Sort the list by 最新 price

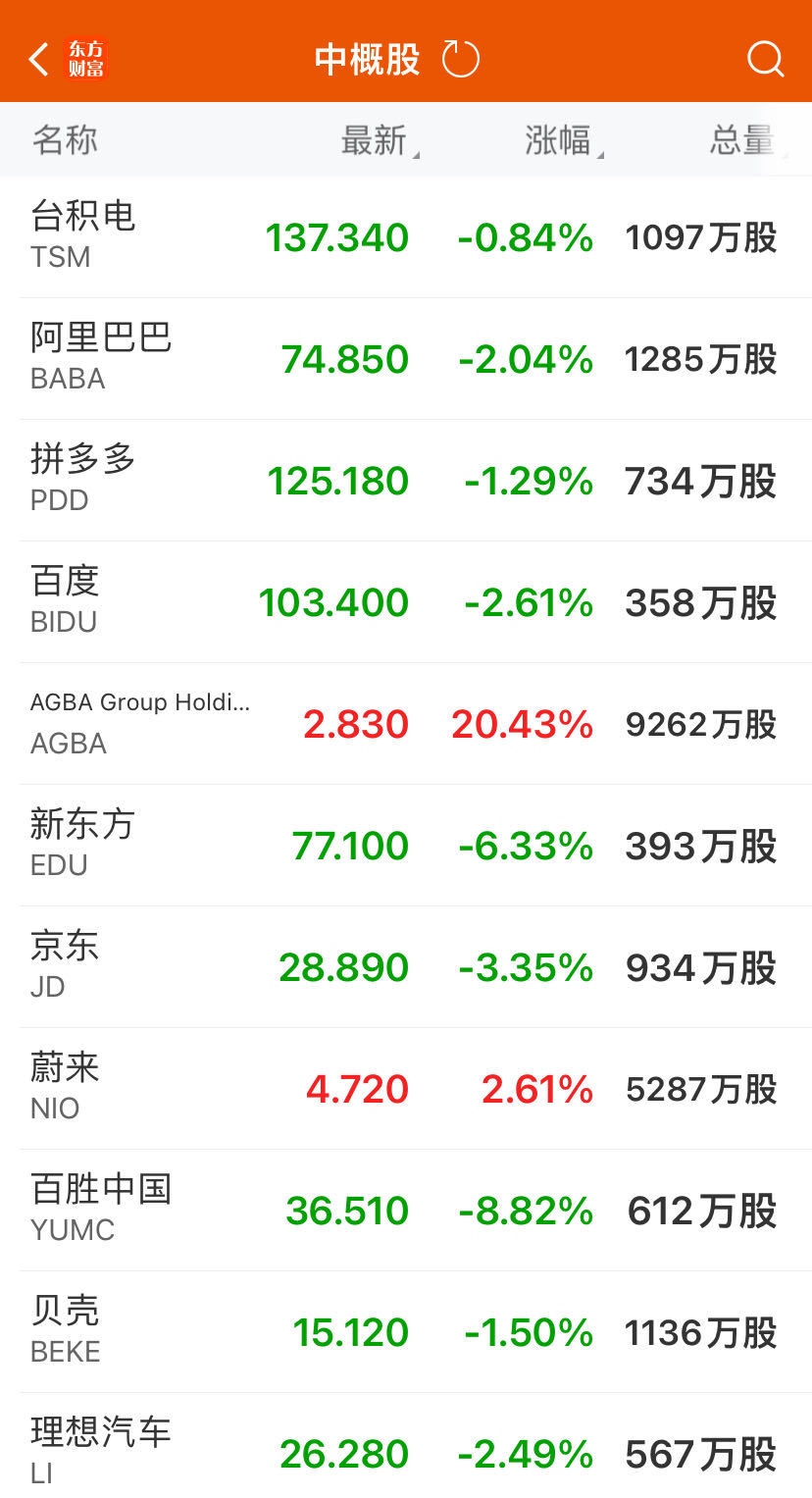click(x=380, y=140)
